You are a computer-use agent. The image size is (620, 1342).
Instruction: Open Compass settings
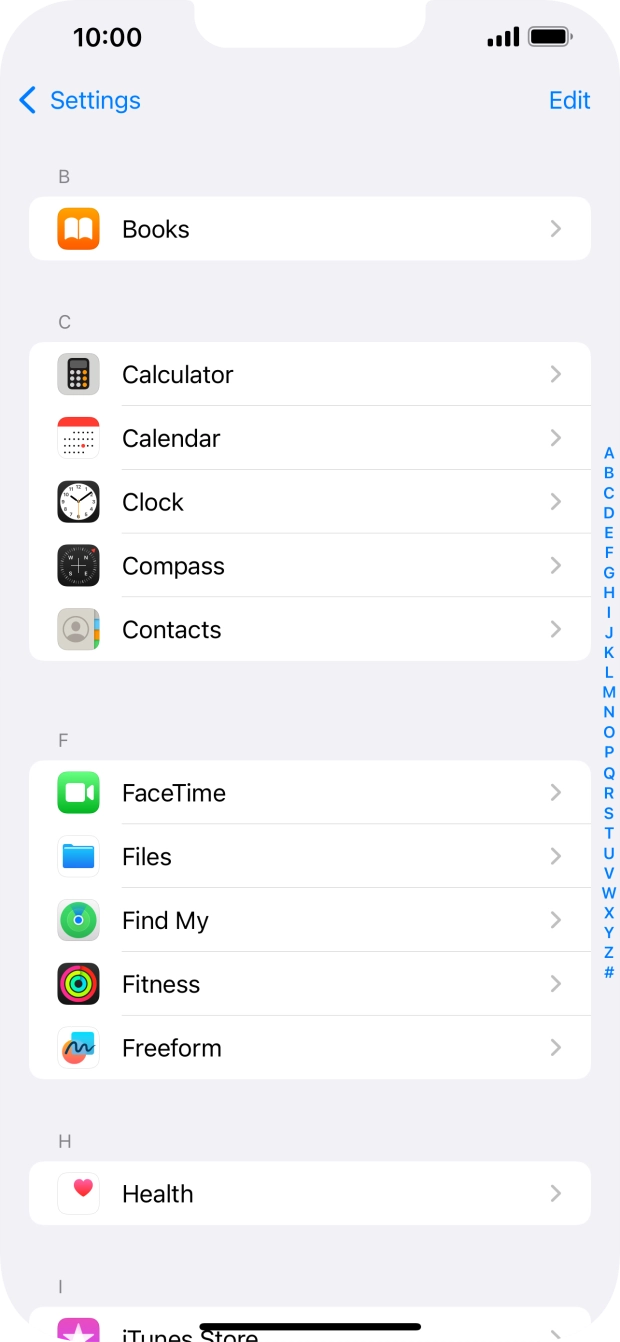310,566
